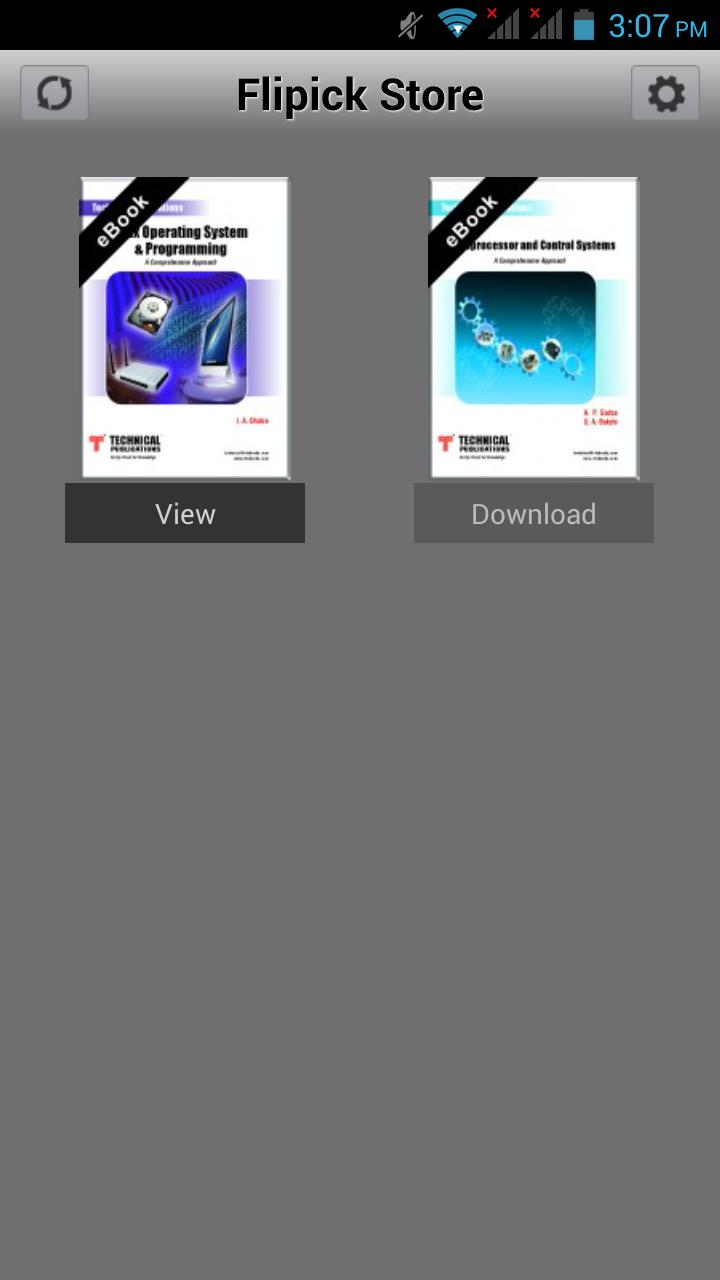720x1280 pixels.
Task: Open the settings gear
Action: point(665,93)
